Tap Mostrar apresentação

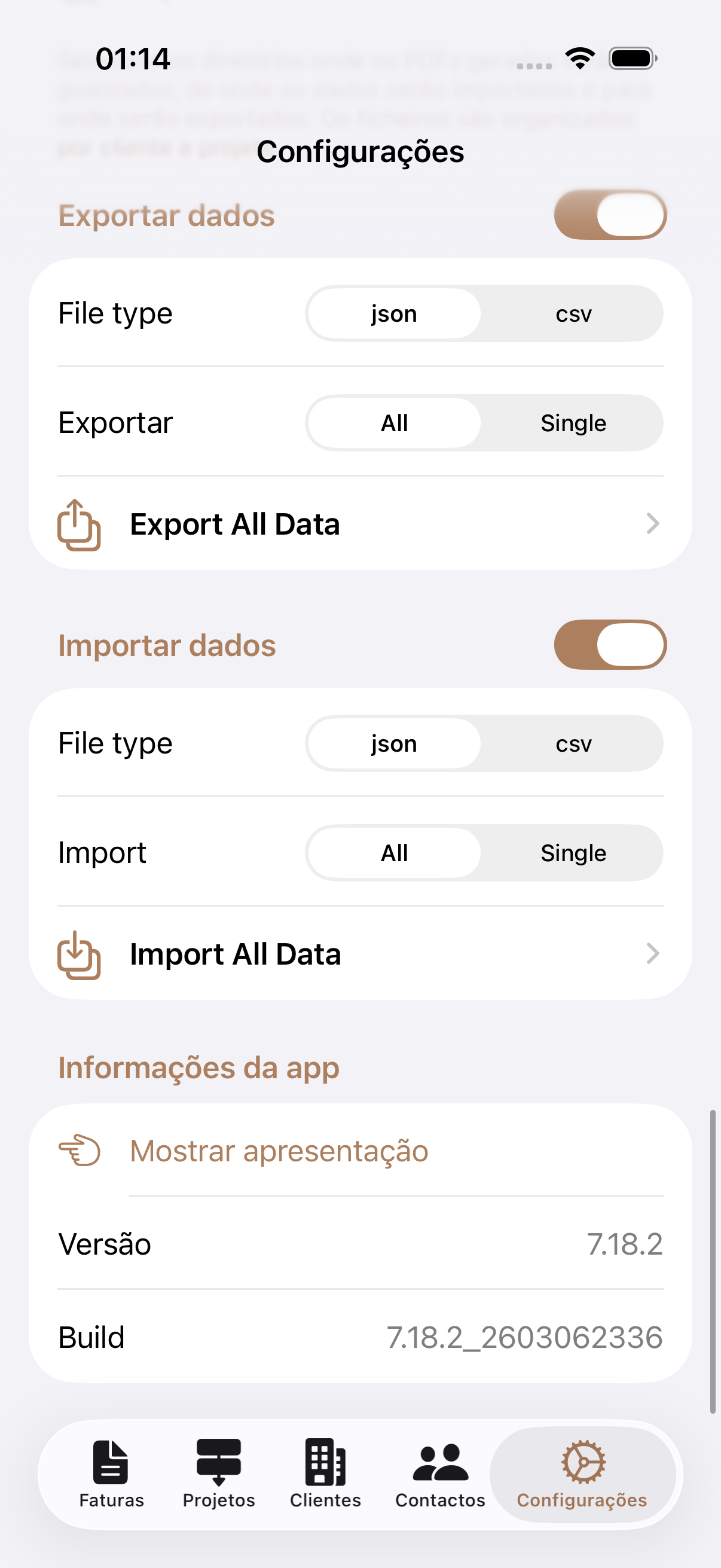(279, 1151)
